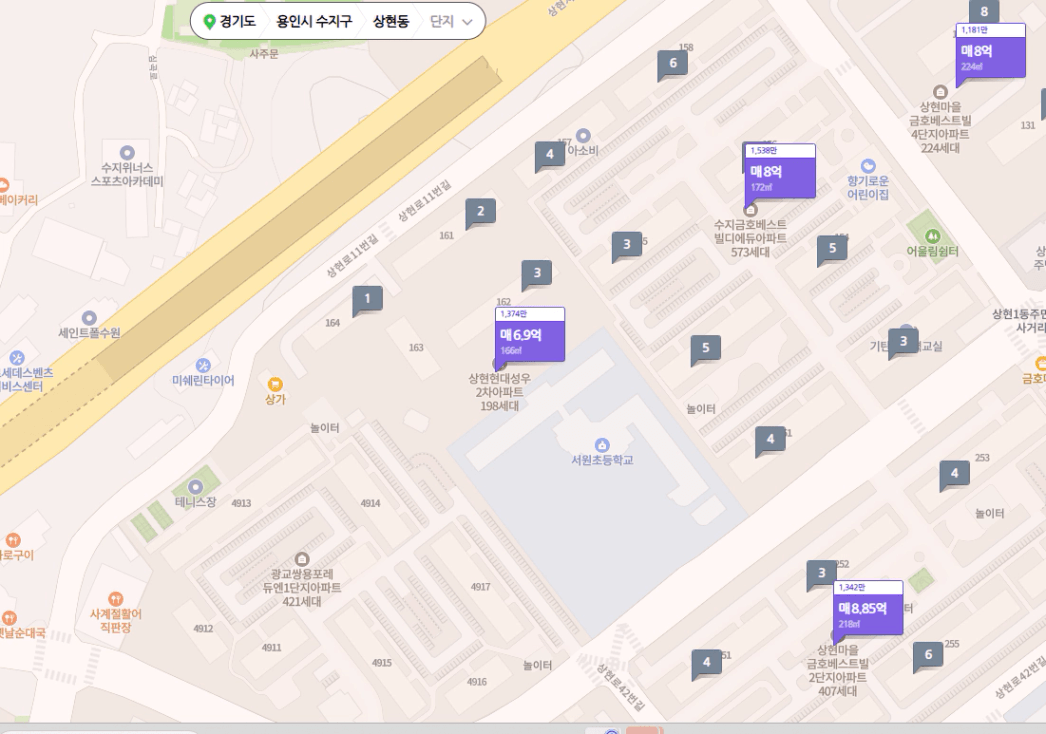Open the 매 8억 224㎡ listing marker
The image size is (1046, 734).
[x=990, y=56]
